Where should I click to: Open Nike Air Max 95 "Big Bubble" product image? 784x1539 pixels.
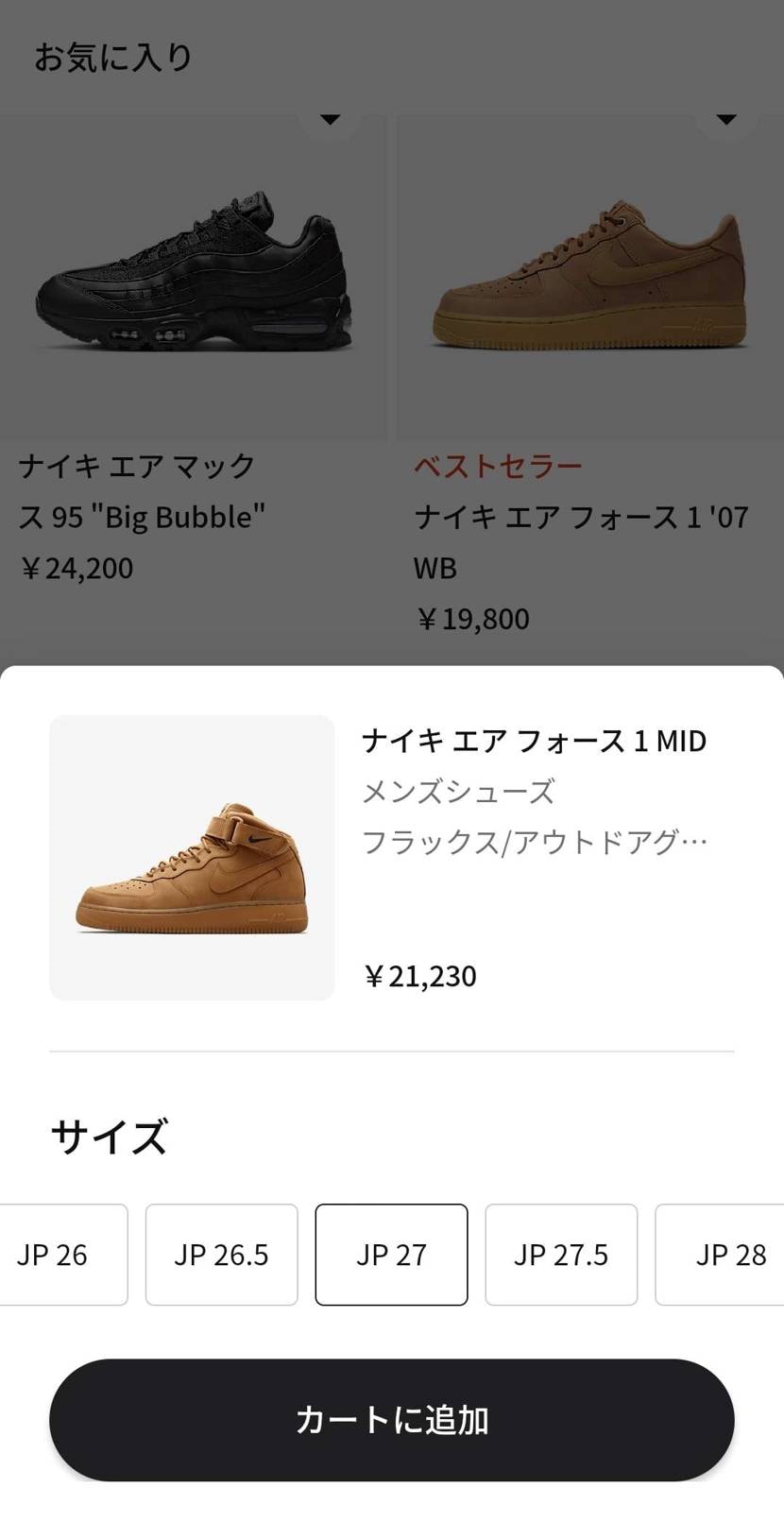coord(194,274)
